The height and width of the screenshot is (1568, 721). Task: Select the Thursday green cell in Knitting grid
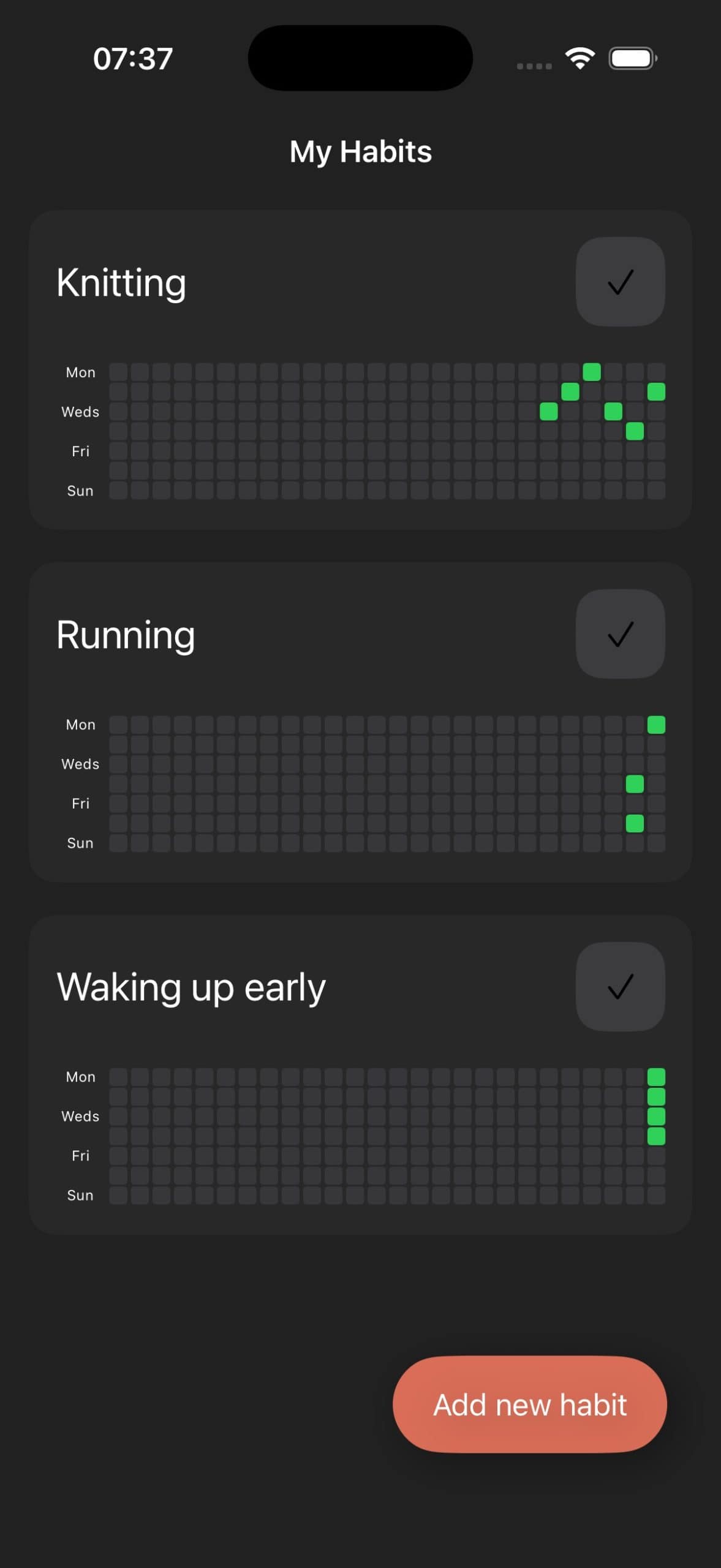634,431
